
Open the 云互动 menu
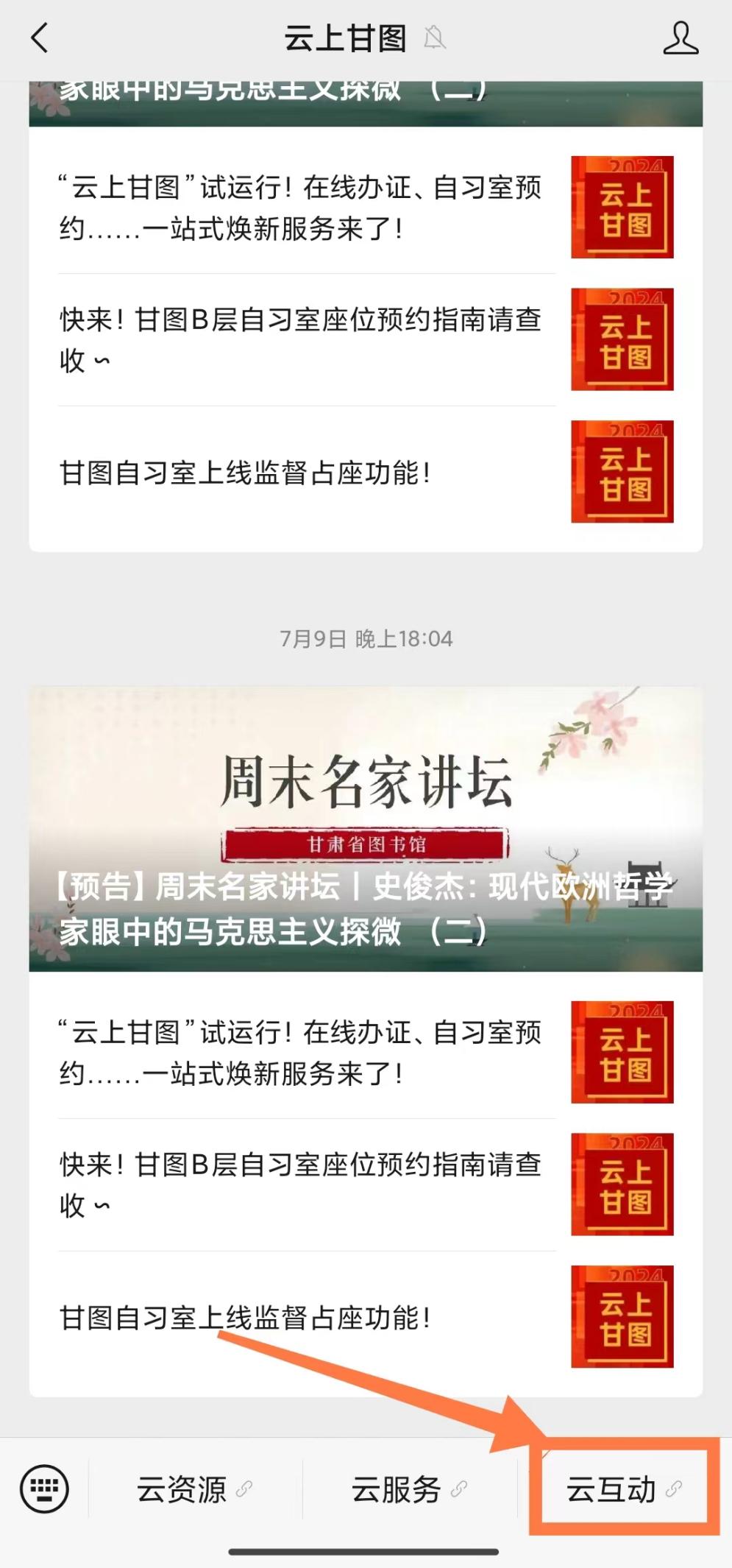[622, 1489]
